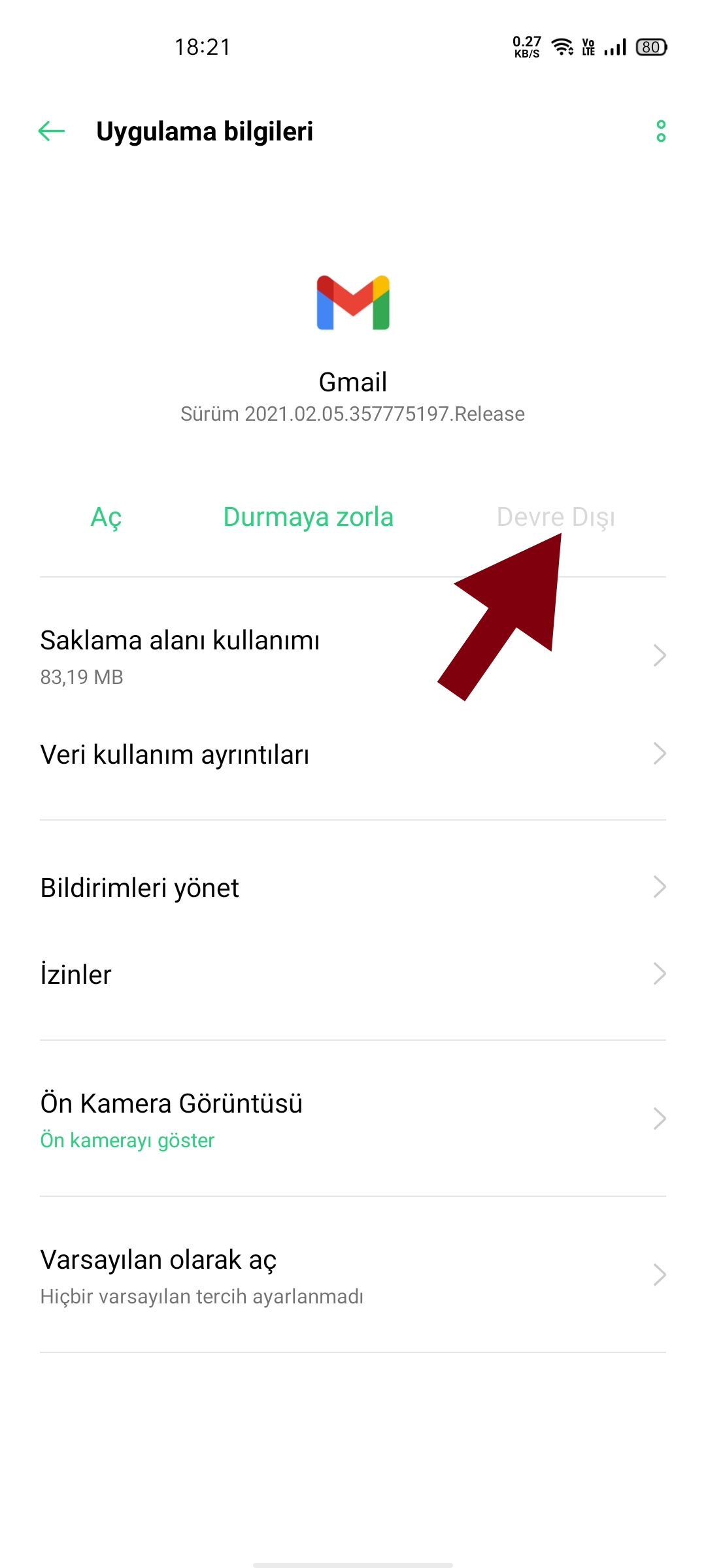This screenshot has height=1568, width=706.
Task: Open Ön Kamera Görüntüsü setting
Action: pos(353,1119)
